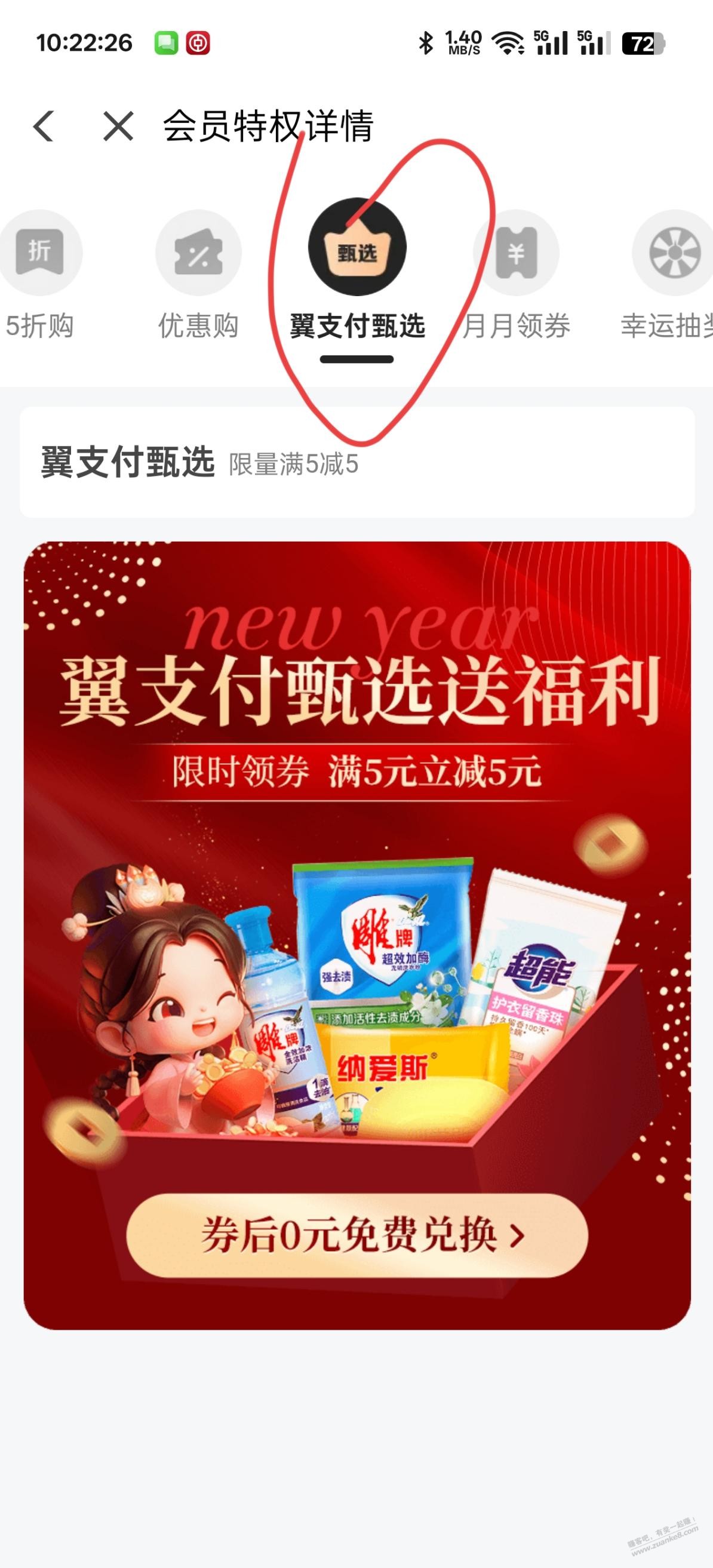Switch to the 优惠购 tab
The width and height of the screenshot is (713, 1568).
(198, 274)
